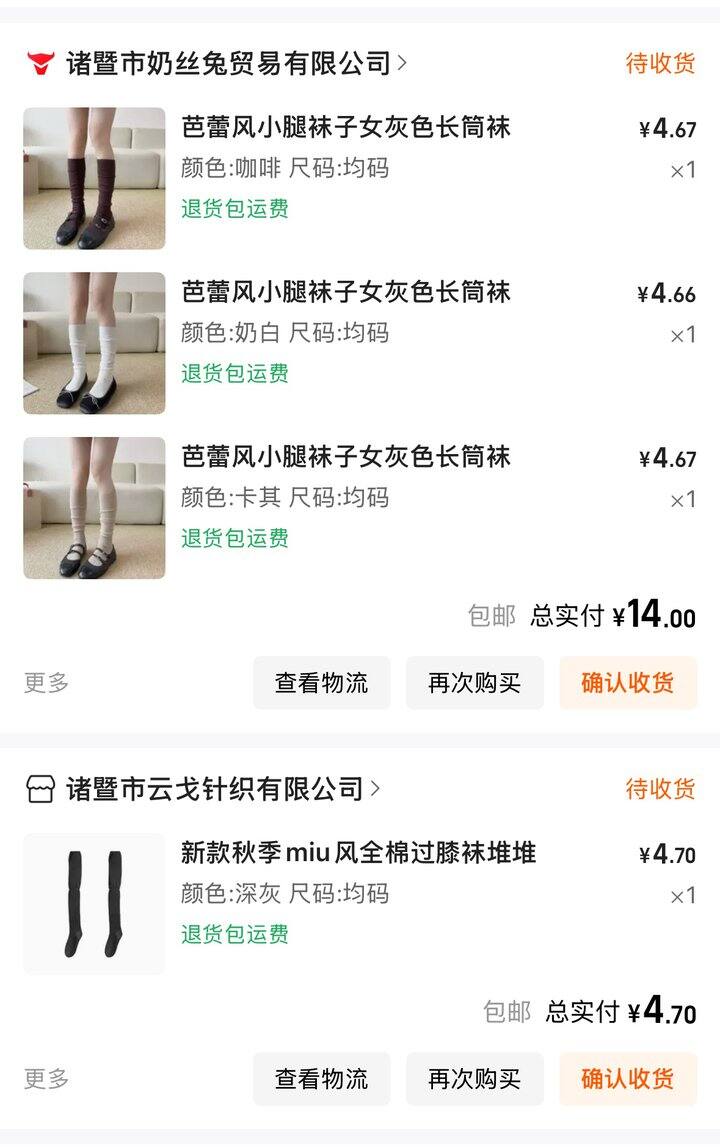Select 再次购买 for the ¥4.70 order

tap(474, 1079)
